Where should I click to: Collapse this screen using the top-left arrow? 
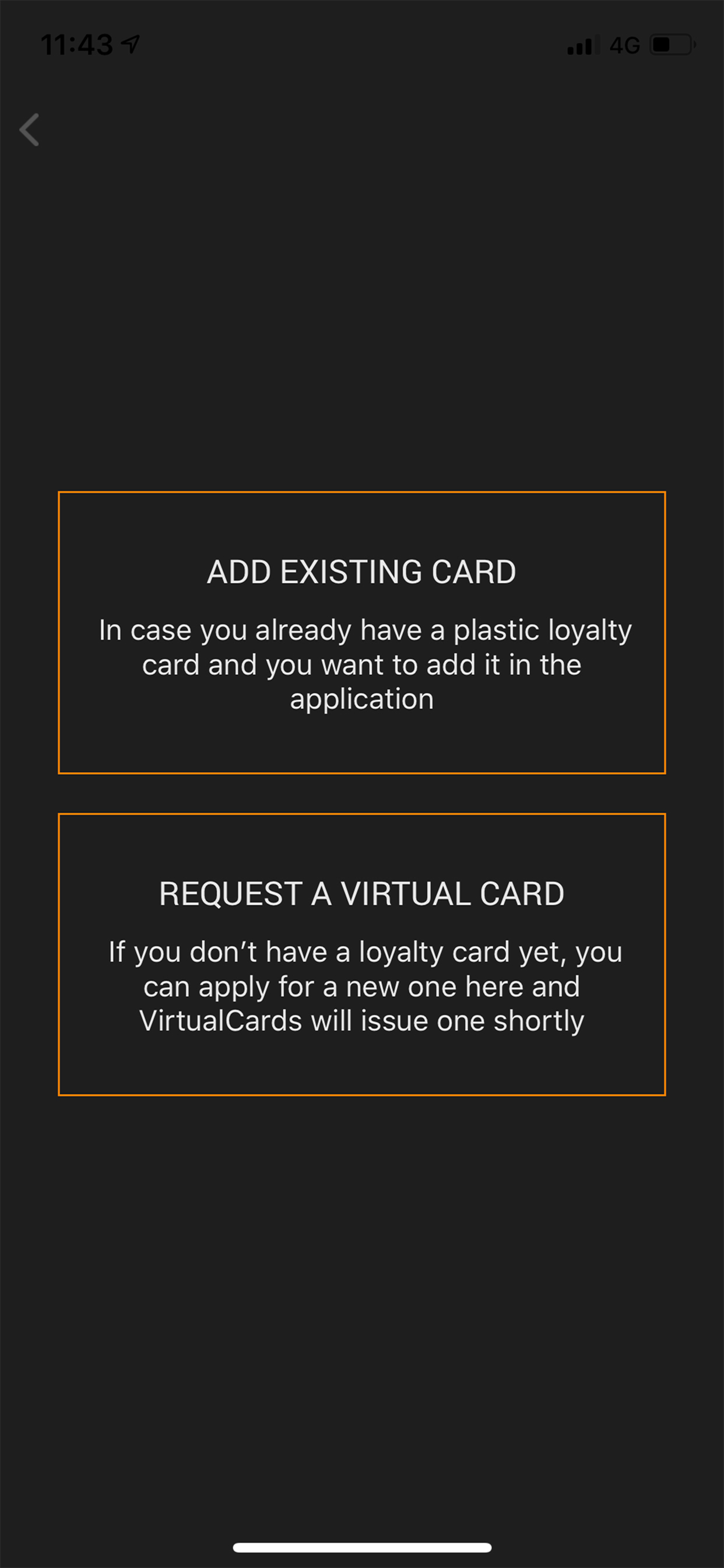pos(30,130)
